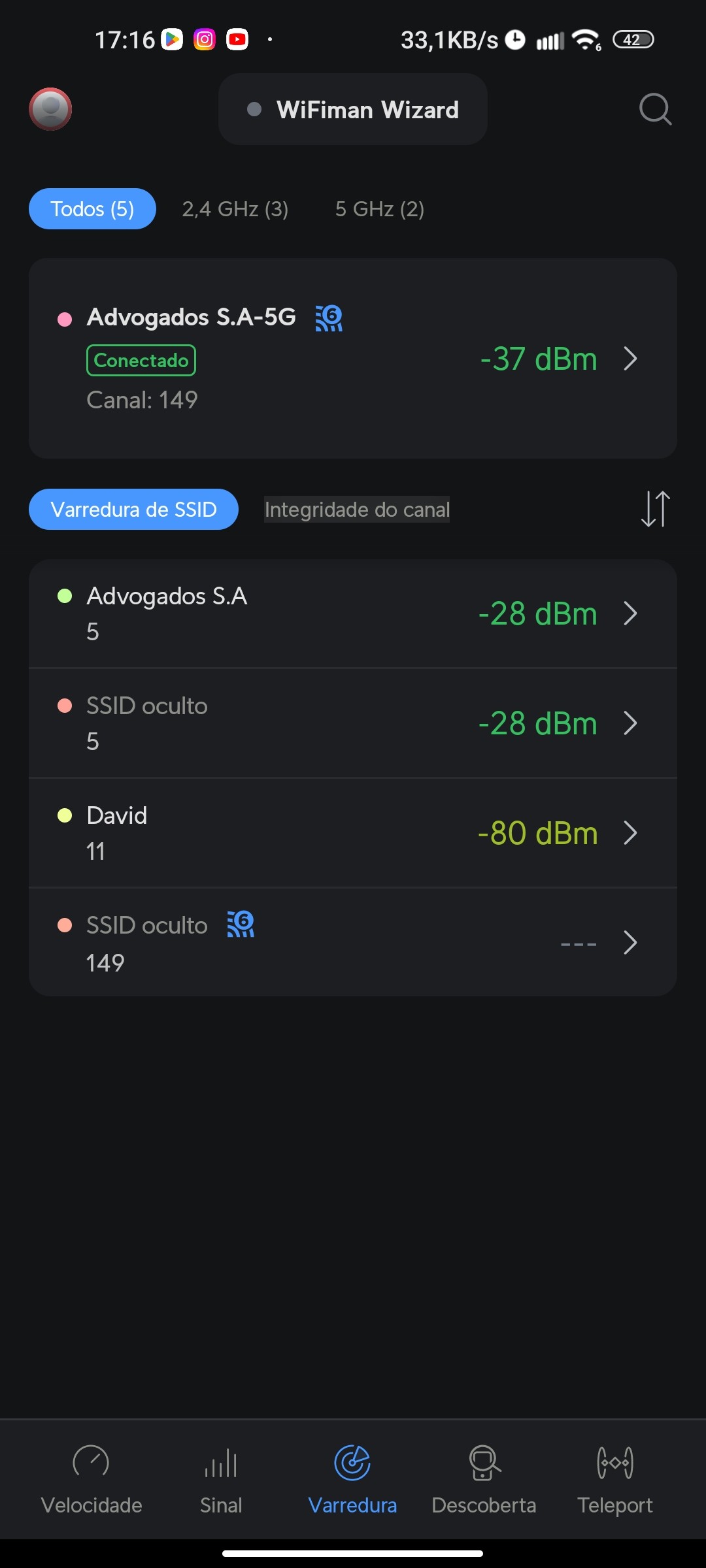The height and width of the screenshot is (1568, 706).
Task: Open the profile avatar
Action: [50, 109]
